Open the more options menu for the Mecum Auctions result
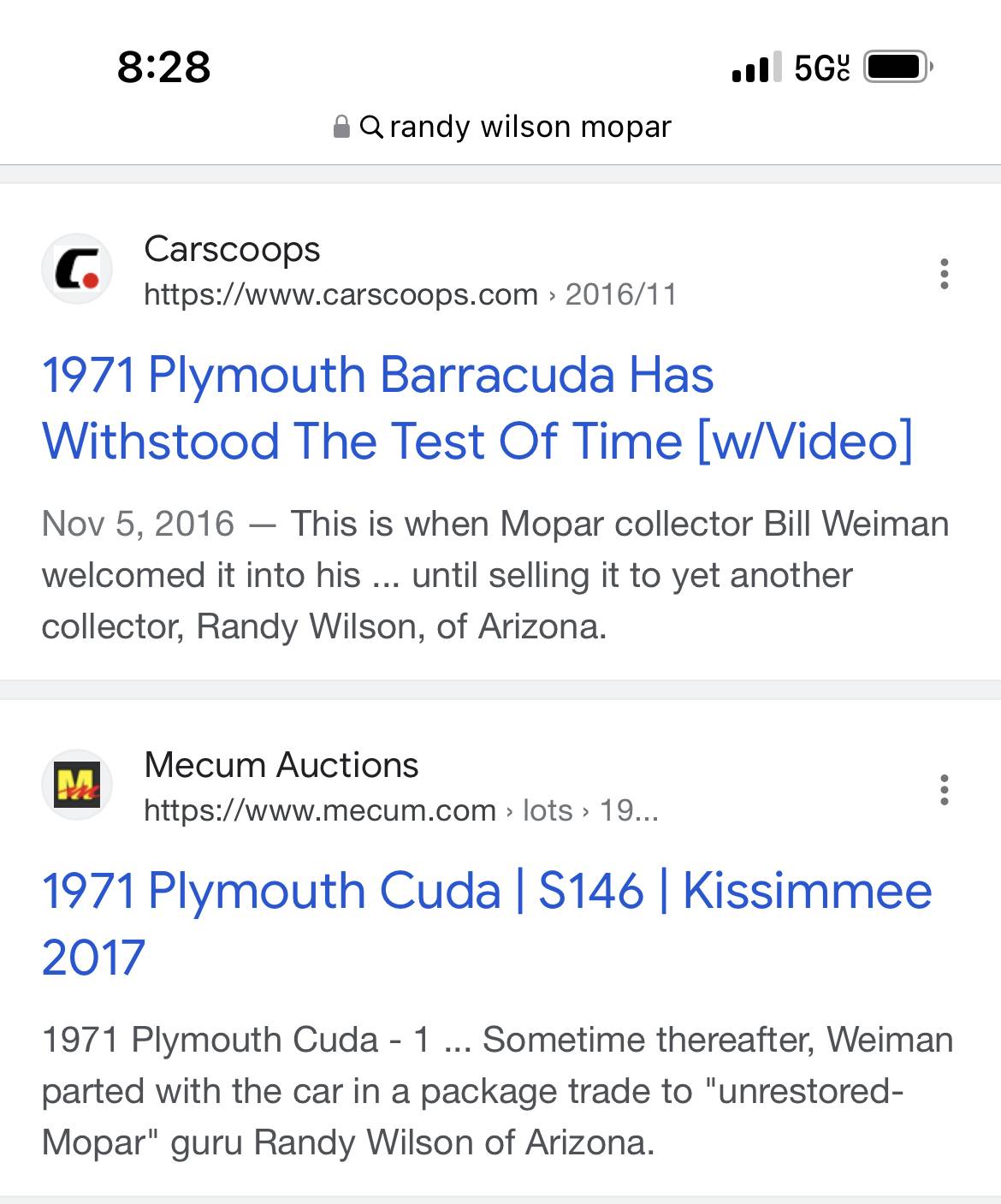The image size is (1001, 1204). (944, 790)
